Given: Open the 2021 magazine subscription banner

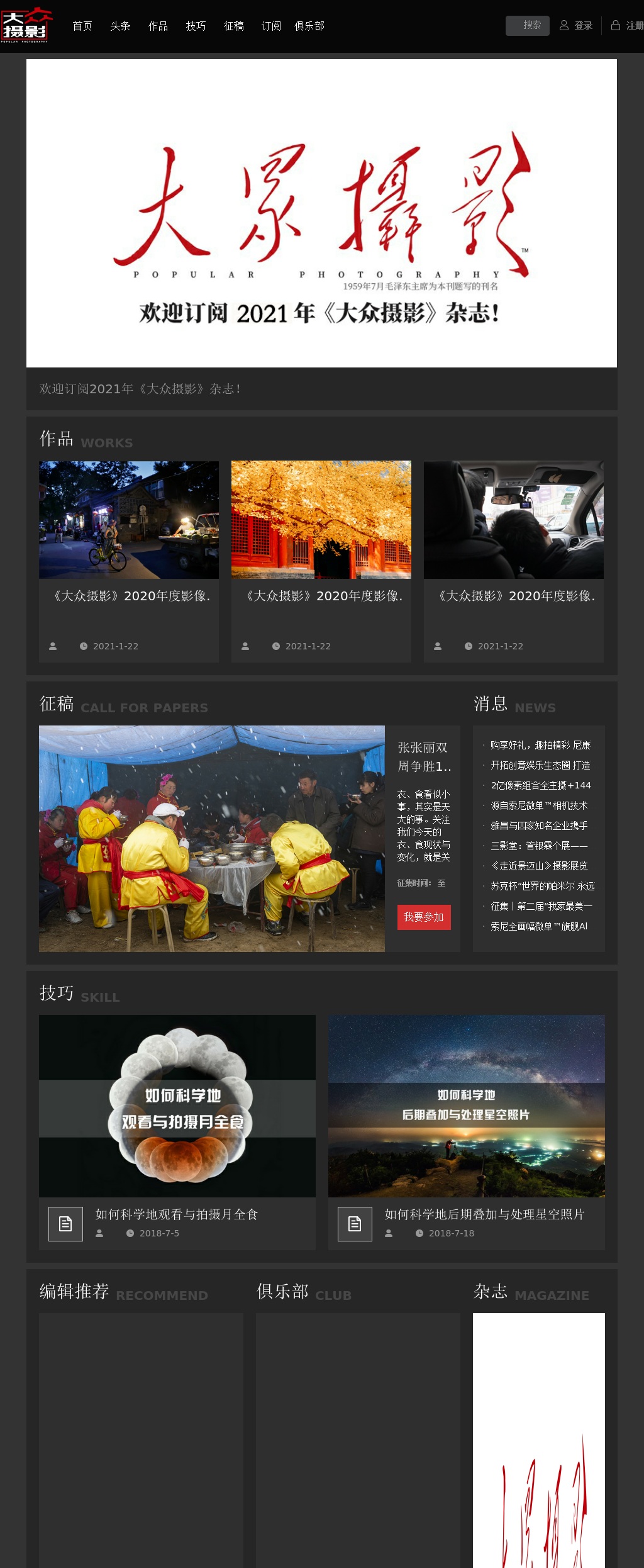Looking at the screenshot, I should pyautogui.click(x=321, y=213).
